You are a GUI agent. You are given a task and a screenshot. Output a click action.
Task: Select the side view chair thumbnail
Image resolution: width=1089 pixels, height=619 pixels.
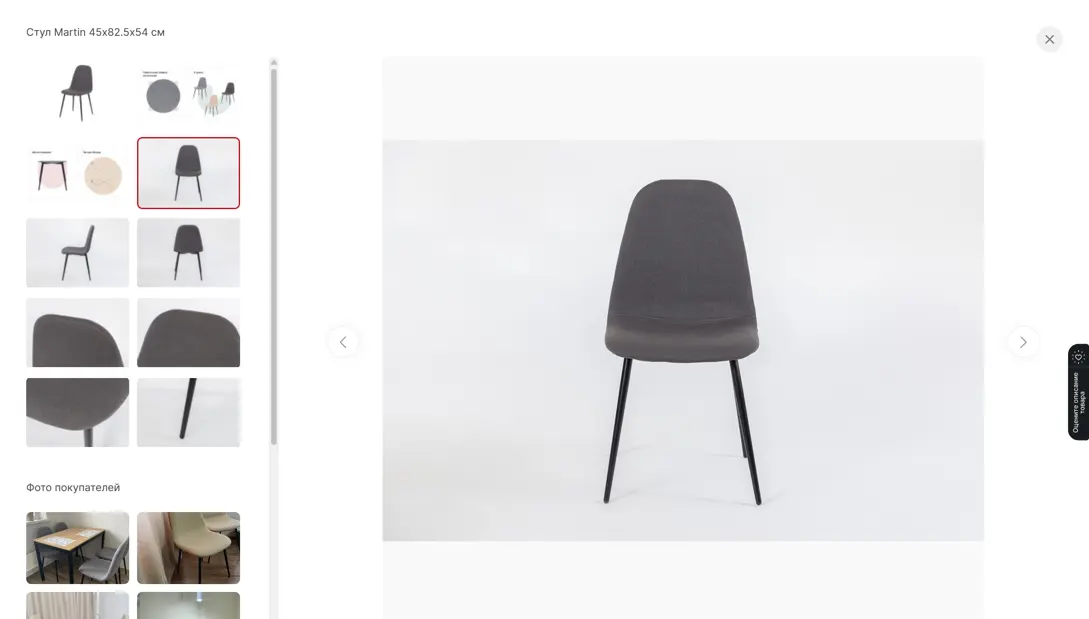(77, 252)
